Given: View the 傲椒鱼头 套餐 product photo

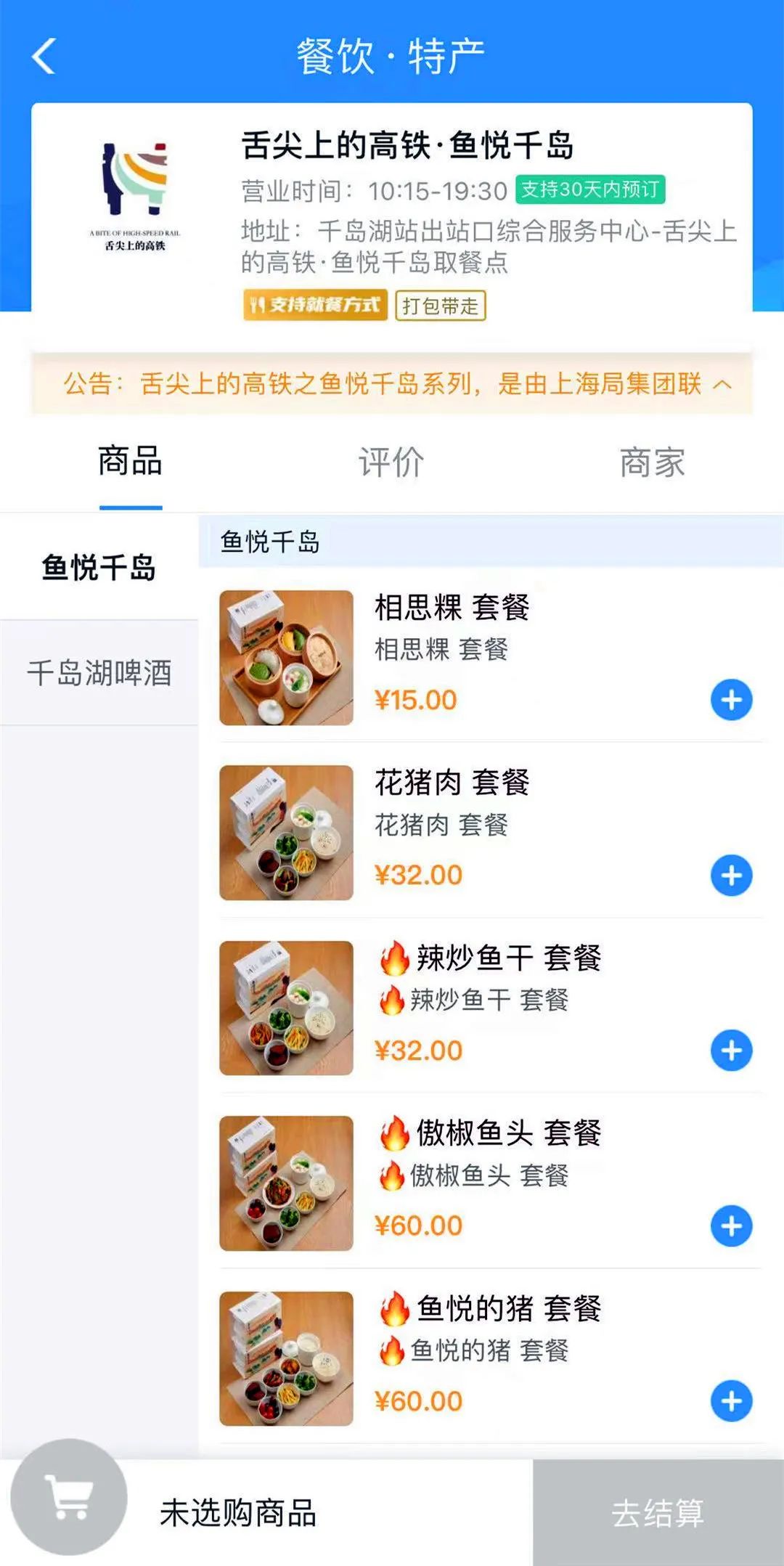Looking at the screenshot, I should point(286,1183).
